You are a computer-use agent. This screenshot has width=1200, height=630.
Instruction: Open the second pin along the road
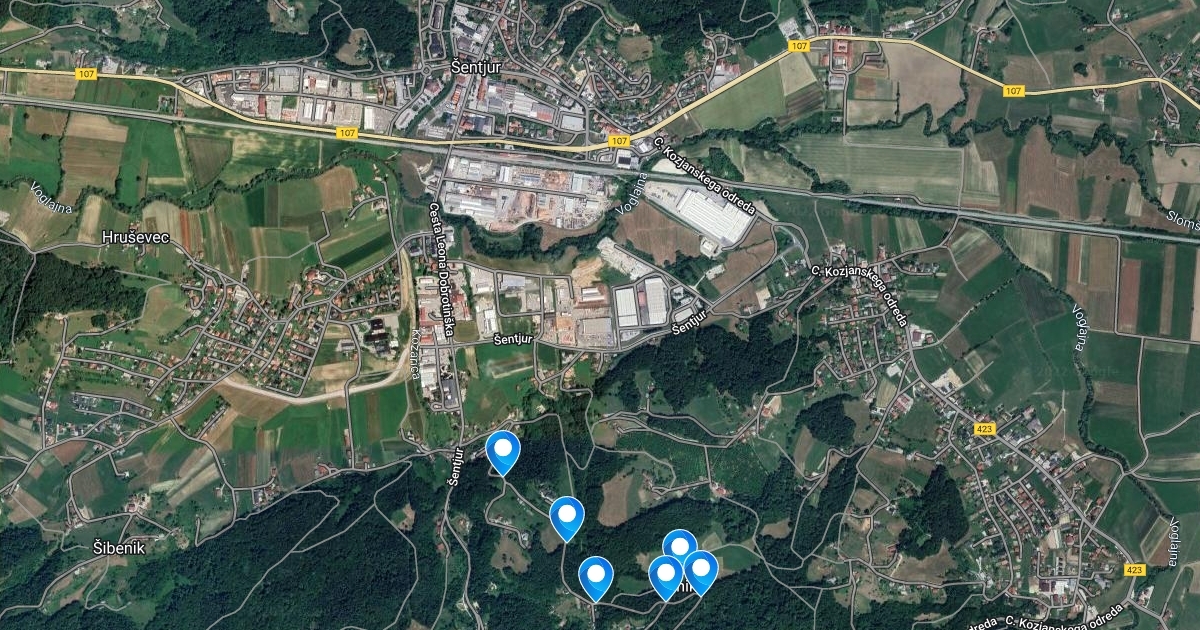(567, 515)
